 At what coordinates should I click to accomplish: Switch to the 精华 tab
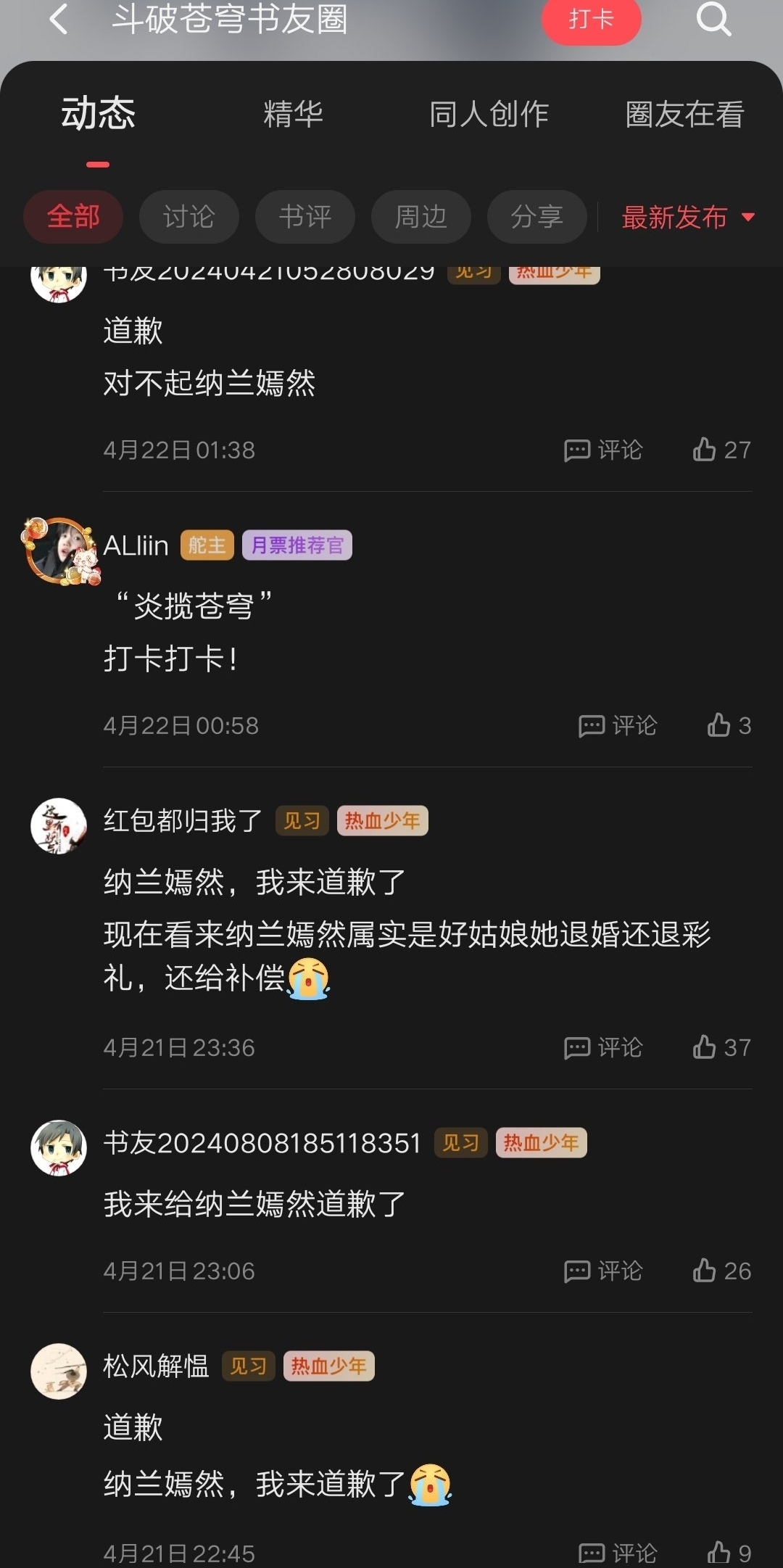pos(293,115)
